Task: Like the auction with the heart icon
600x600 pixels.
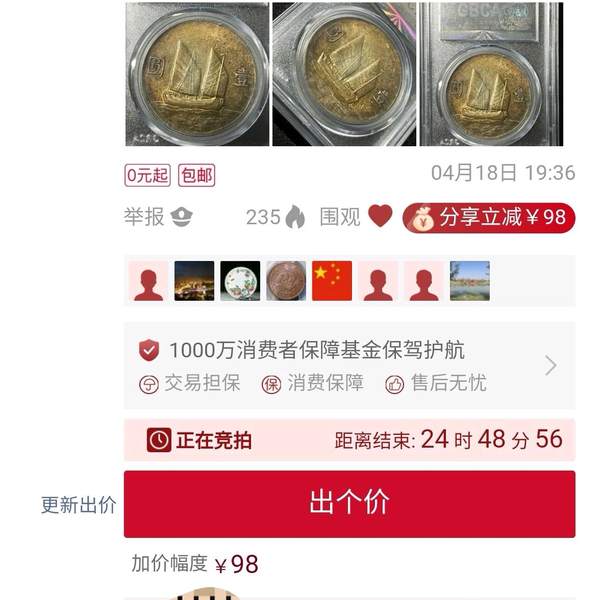Action: 380,216
